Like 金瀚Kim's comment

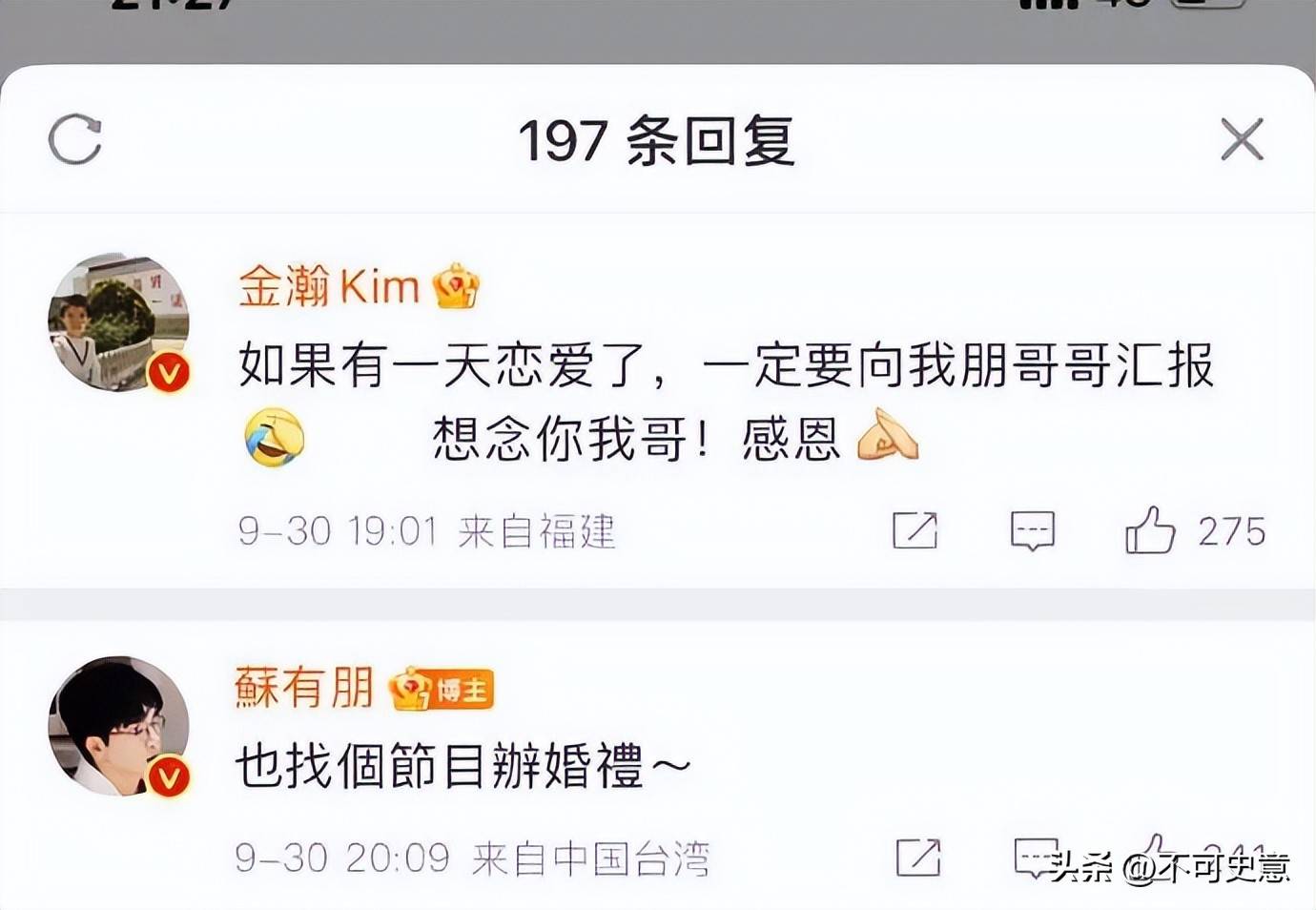[1150, 530]
